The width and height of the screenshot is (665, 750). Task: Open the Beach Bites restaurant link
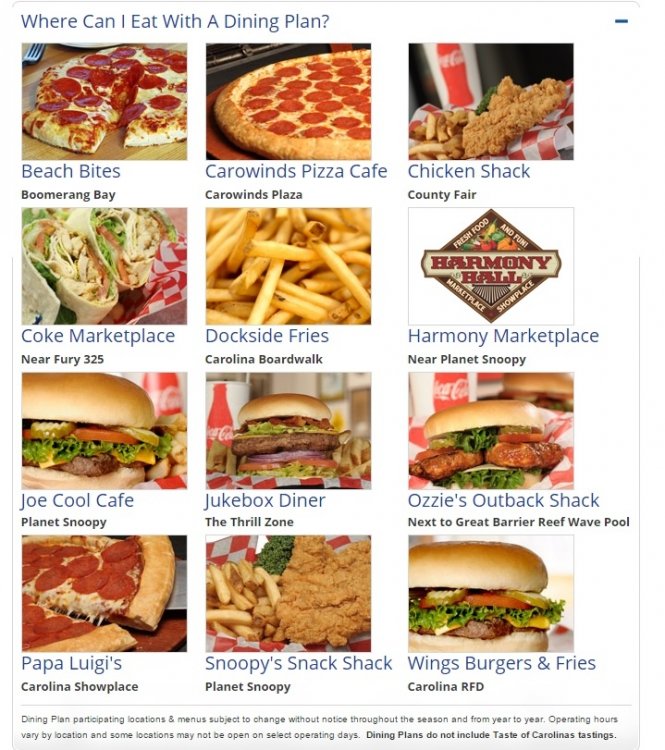[71, 172]
